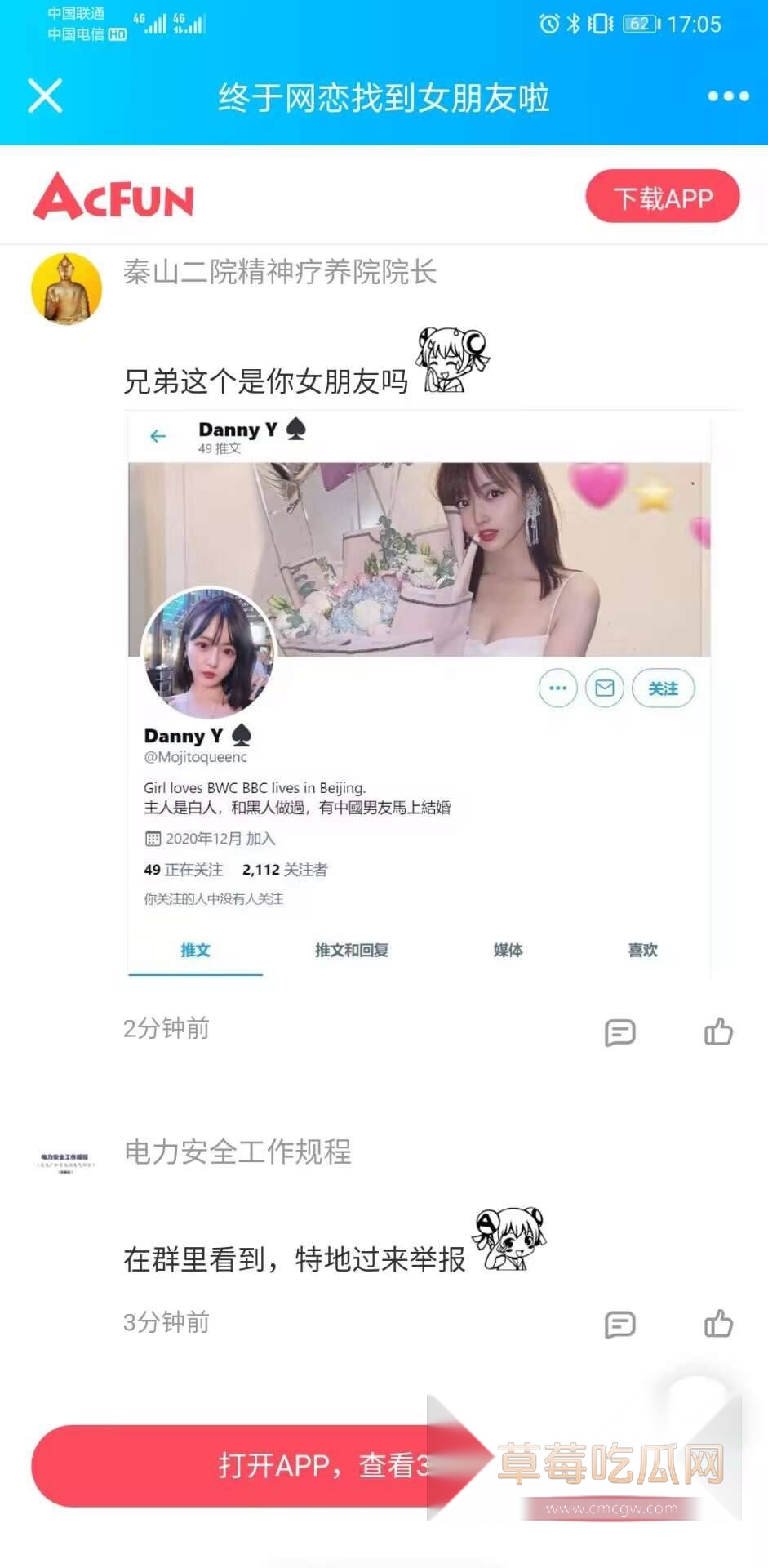Like the comment by 秦山二院精神疗养院院长

pyautogui.click(x=718, y=1031)
